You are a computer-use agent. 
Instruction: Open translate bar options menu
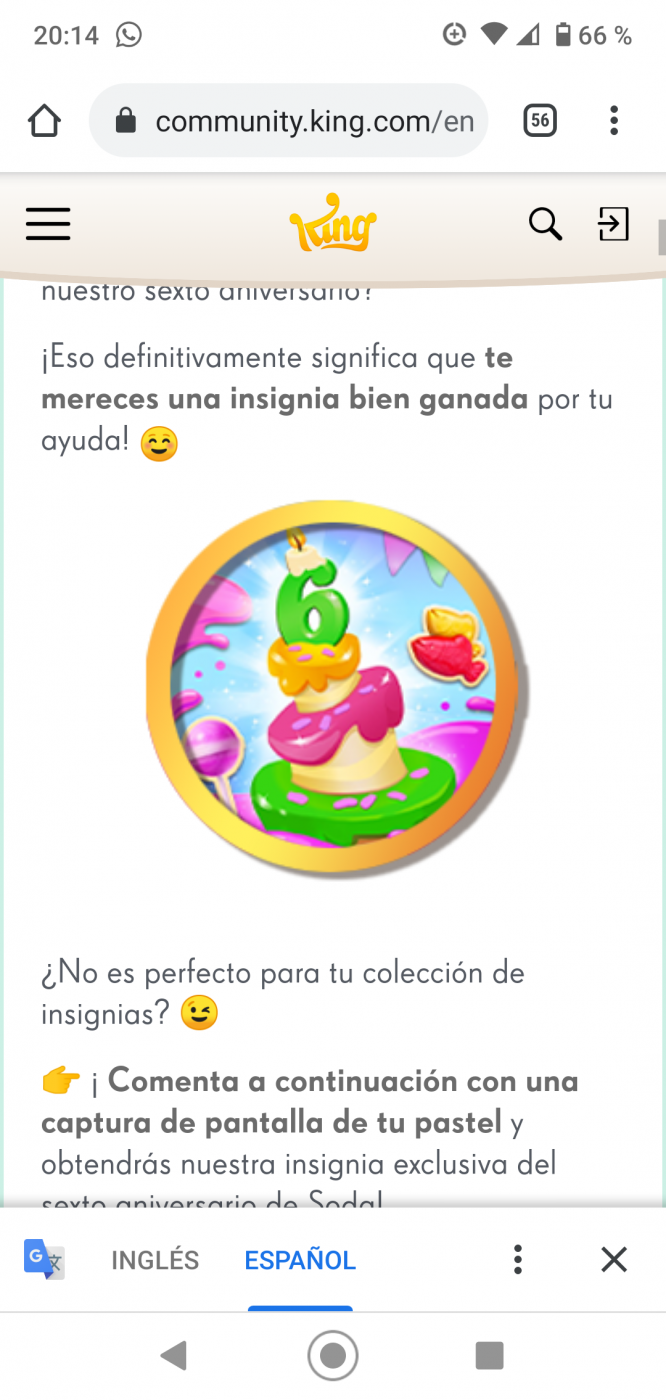click(517, 1260)
